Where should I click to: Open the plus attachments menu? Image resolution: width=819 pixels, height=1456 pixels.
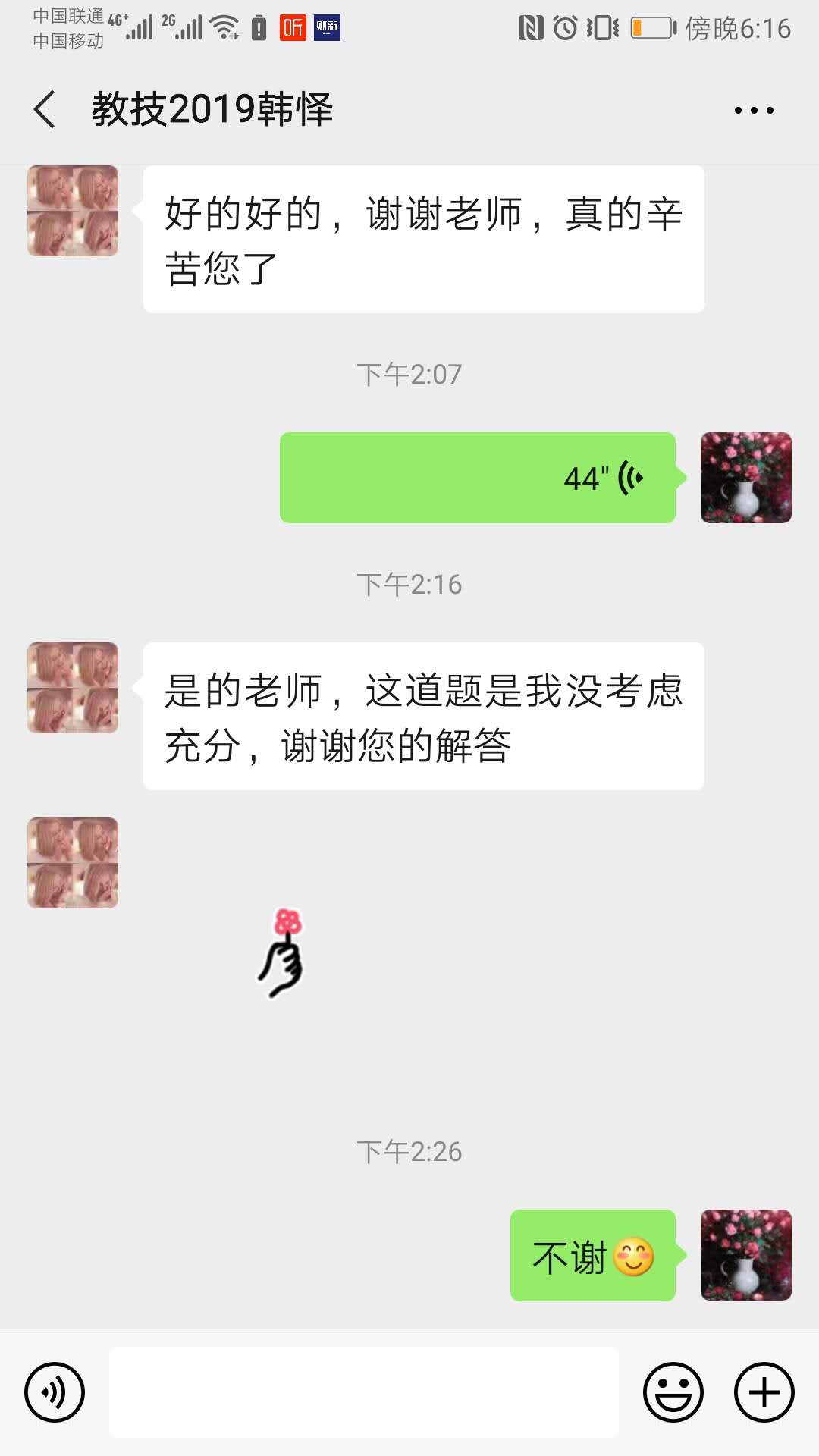point(764,1392)
